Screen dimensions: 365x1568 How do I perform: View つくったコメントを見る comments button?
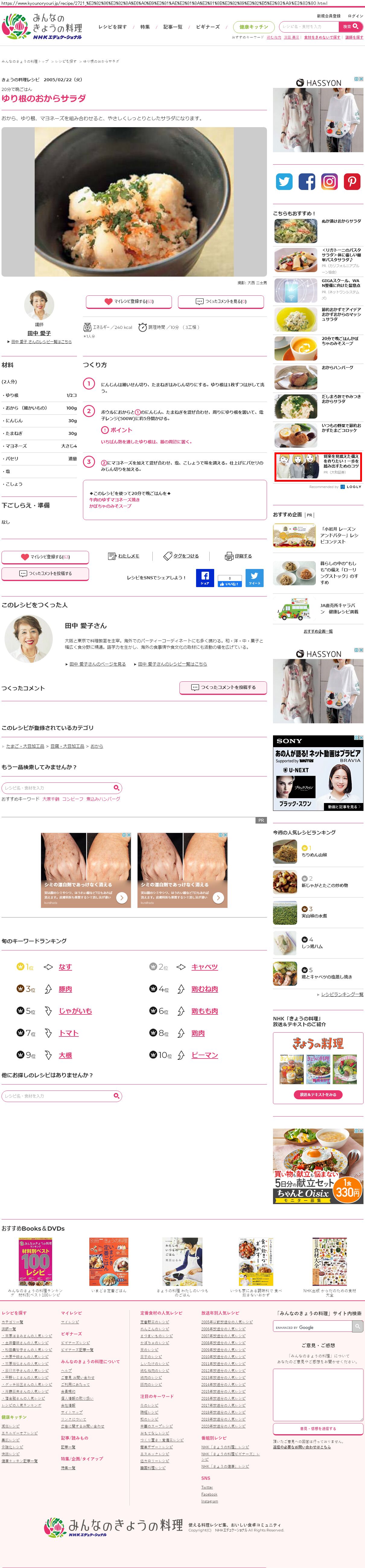pos(221,301)
